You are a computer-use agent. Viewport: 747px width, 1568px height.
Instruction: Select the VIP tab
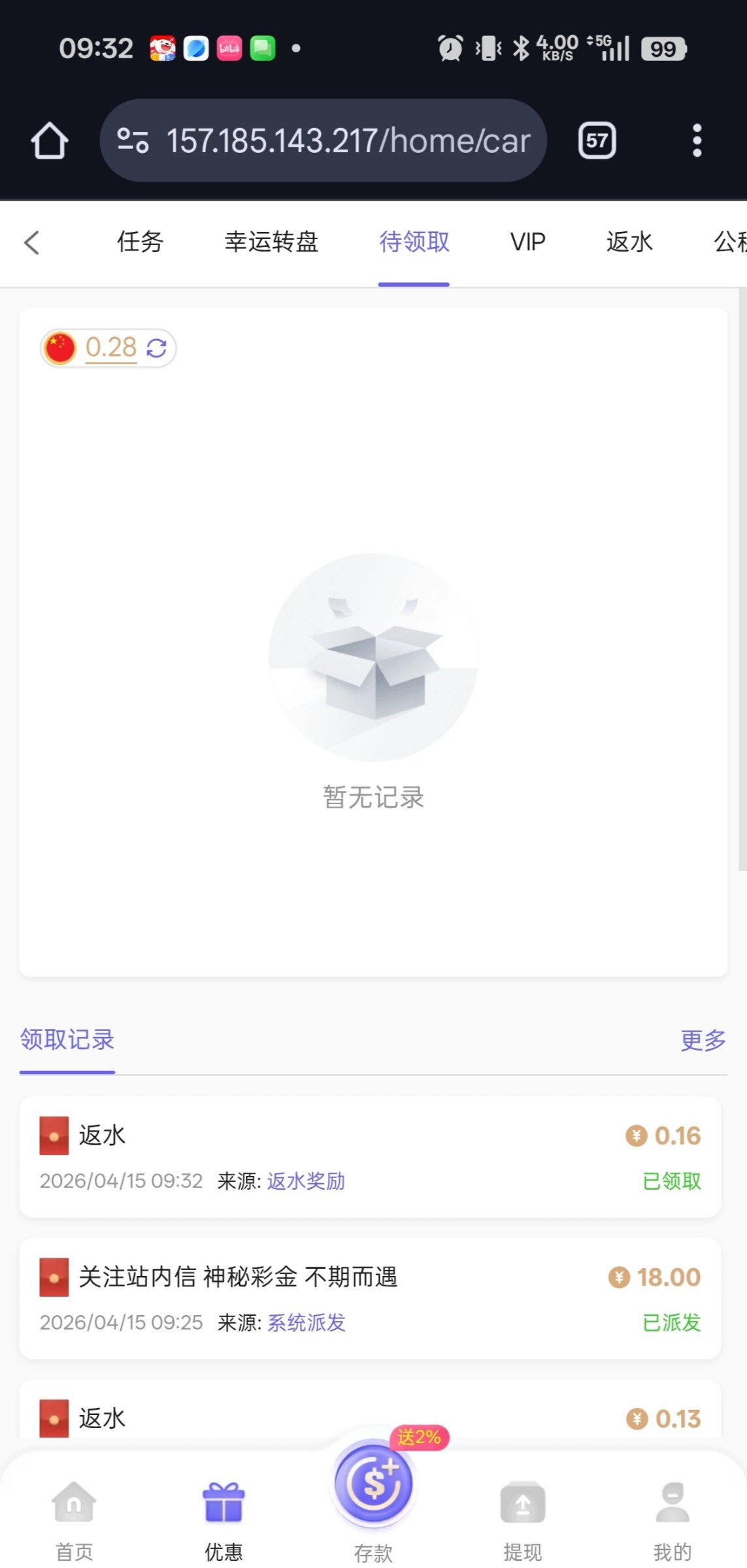[527, 242]
